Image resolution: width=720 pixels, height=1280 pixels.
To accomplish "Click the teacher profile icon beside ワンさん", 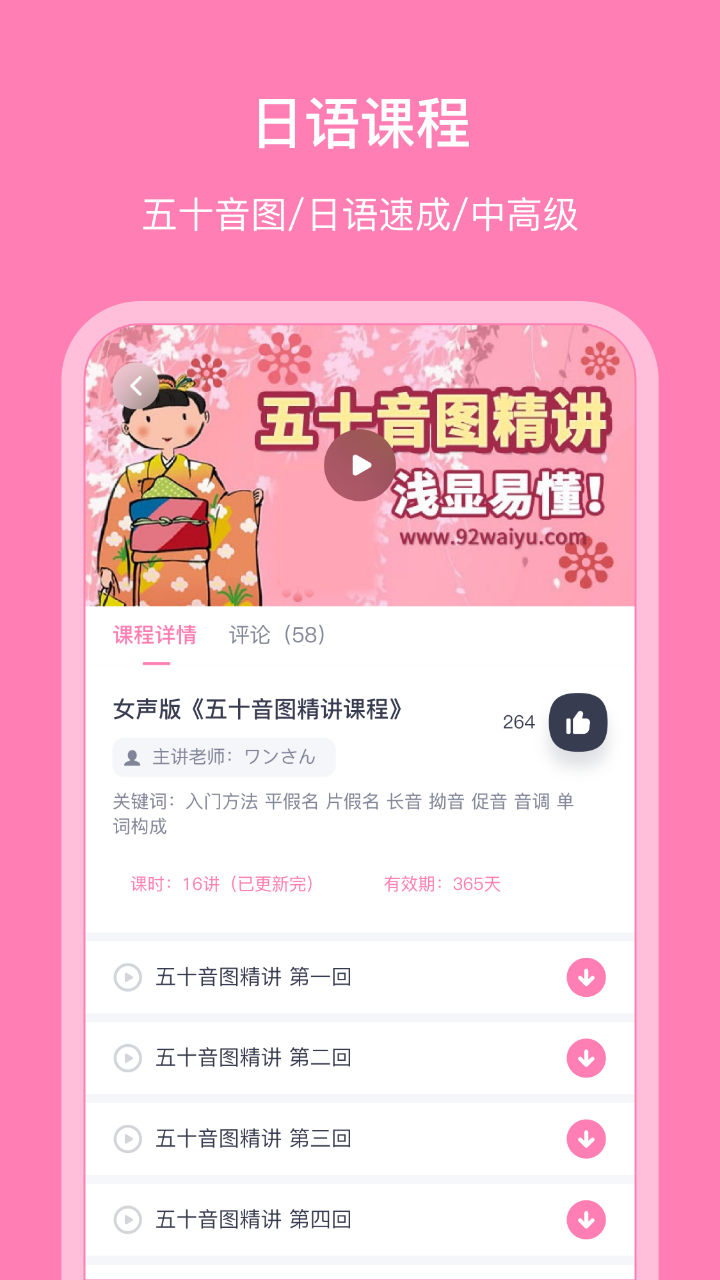I will tap(131, 757).
